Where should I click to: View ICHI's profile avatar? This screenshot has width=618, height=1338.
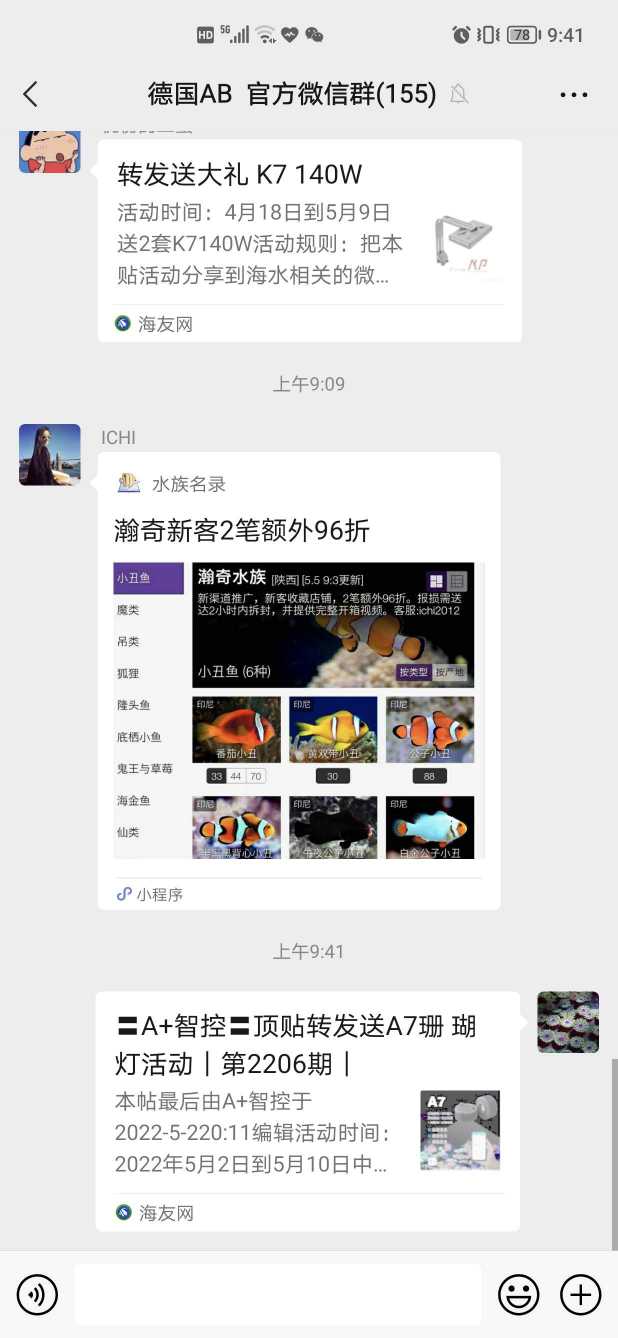tap(50, 455)
